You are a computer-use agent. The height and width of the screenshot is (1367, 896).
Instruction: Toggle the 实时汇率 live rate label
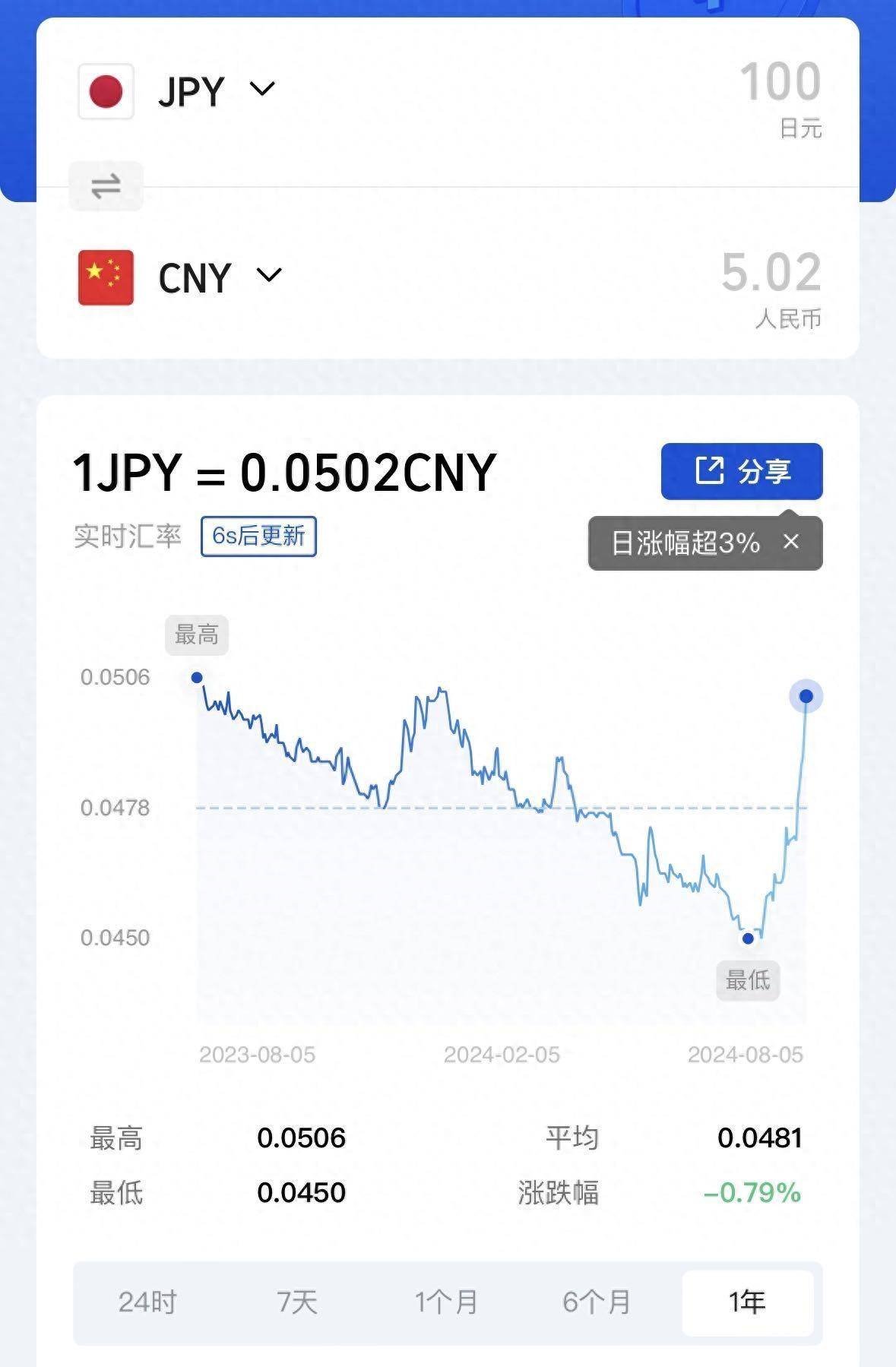click(127, 536)
